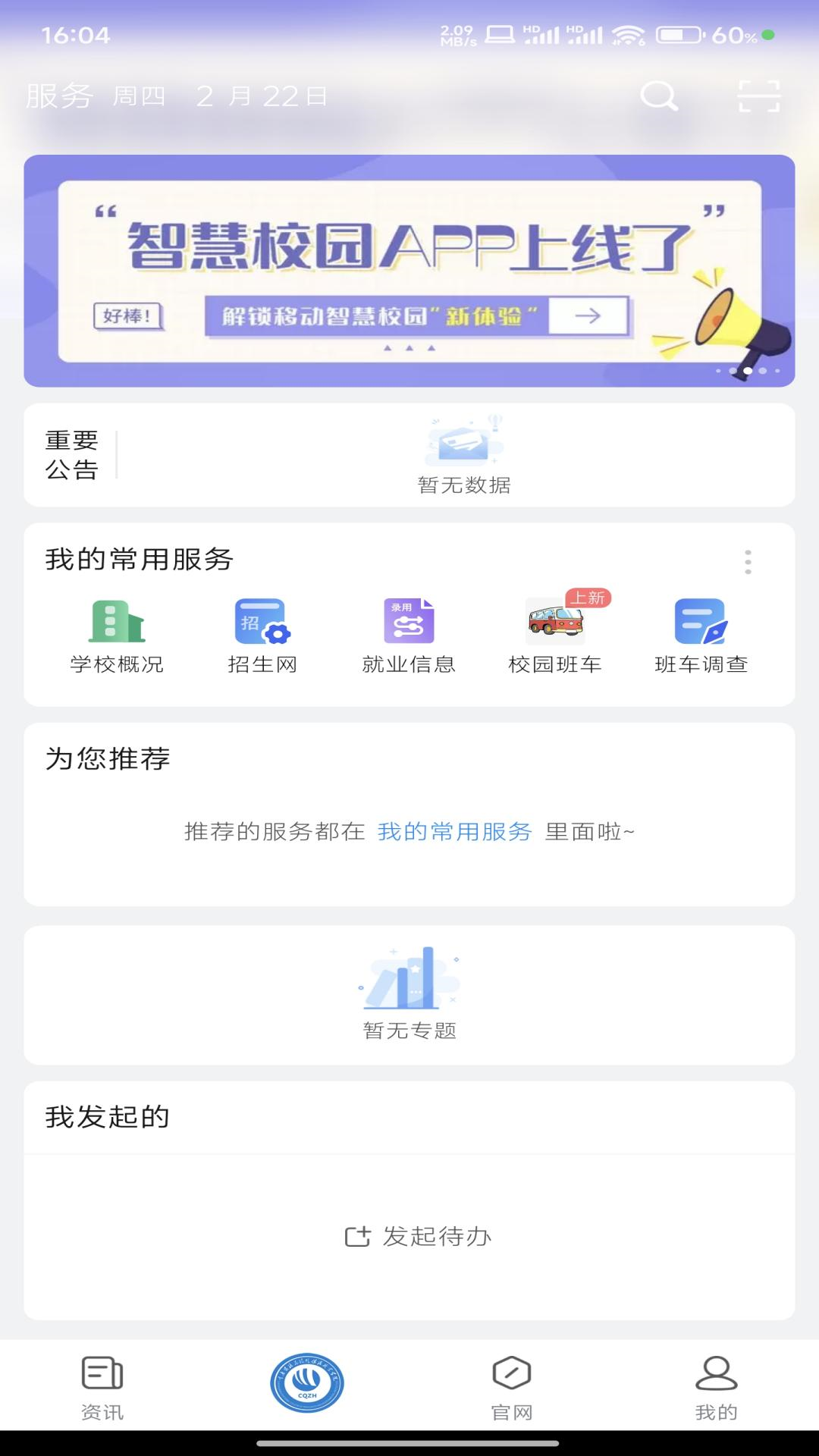The image size is (819, 1456).
Task: Select the 招生网 service icon
Action: (262, 623)
